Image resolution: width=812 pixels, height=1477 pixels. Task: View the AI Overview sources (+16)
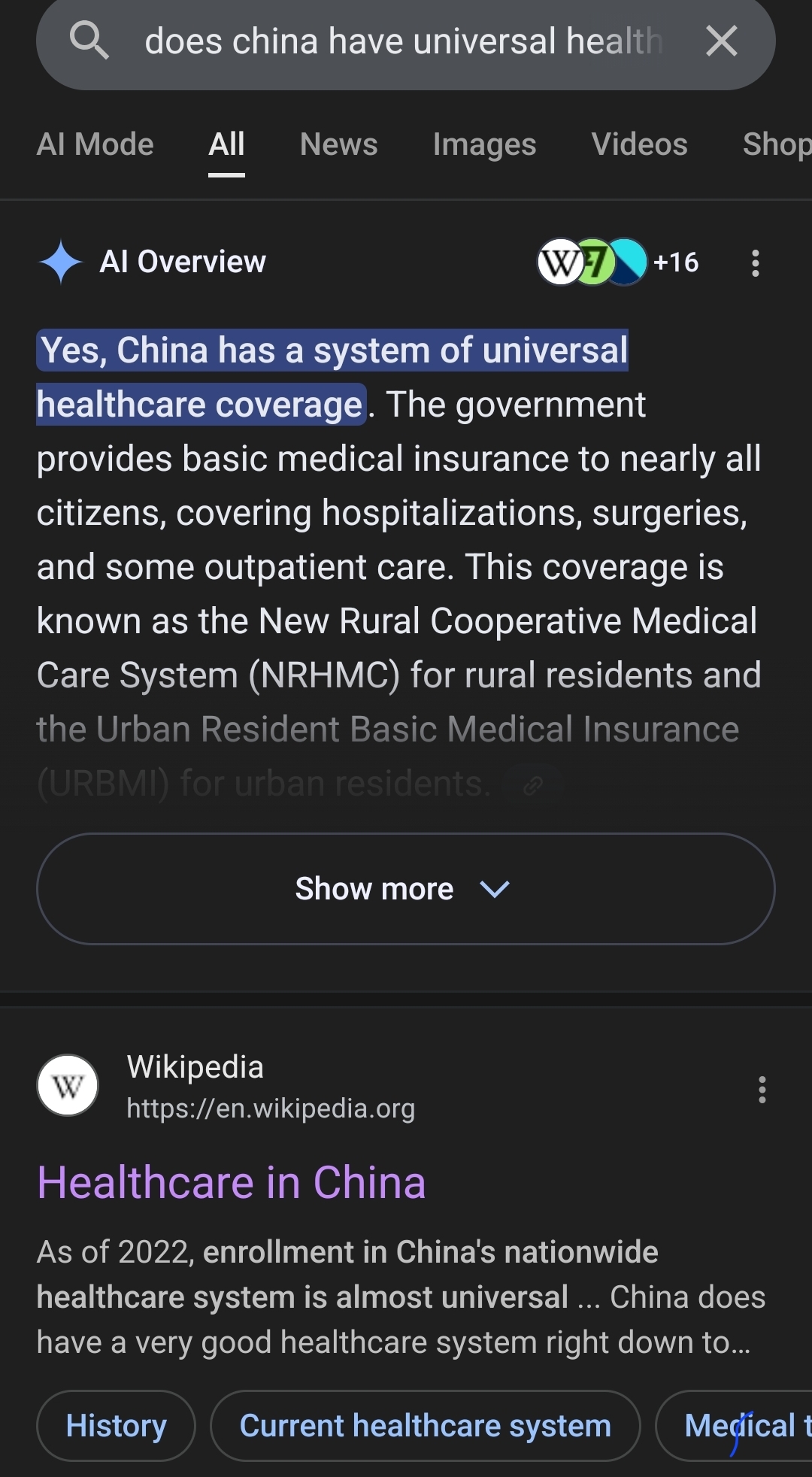(x=618, y=262)
